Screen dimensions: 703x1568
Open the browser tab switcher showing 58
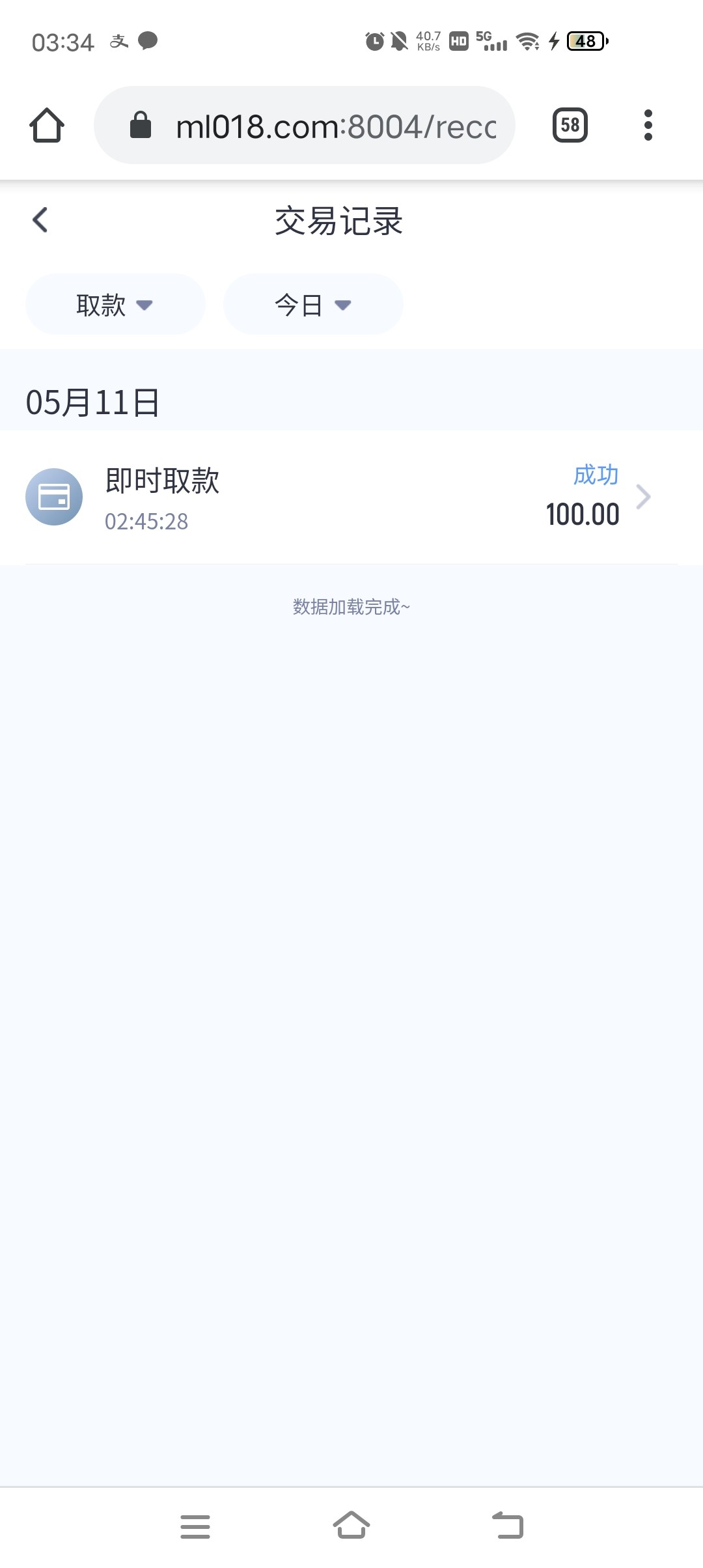[570, 125]
